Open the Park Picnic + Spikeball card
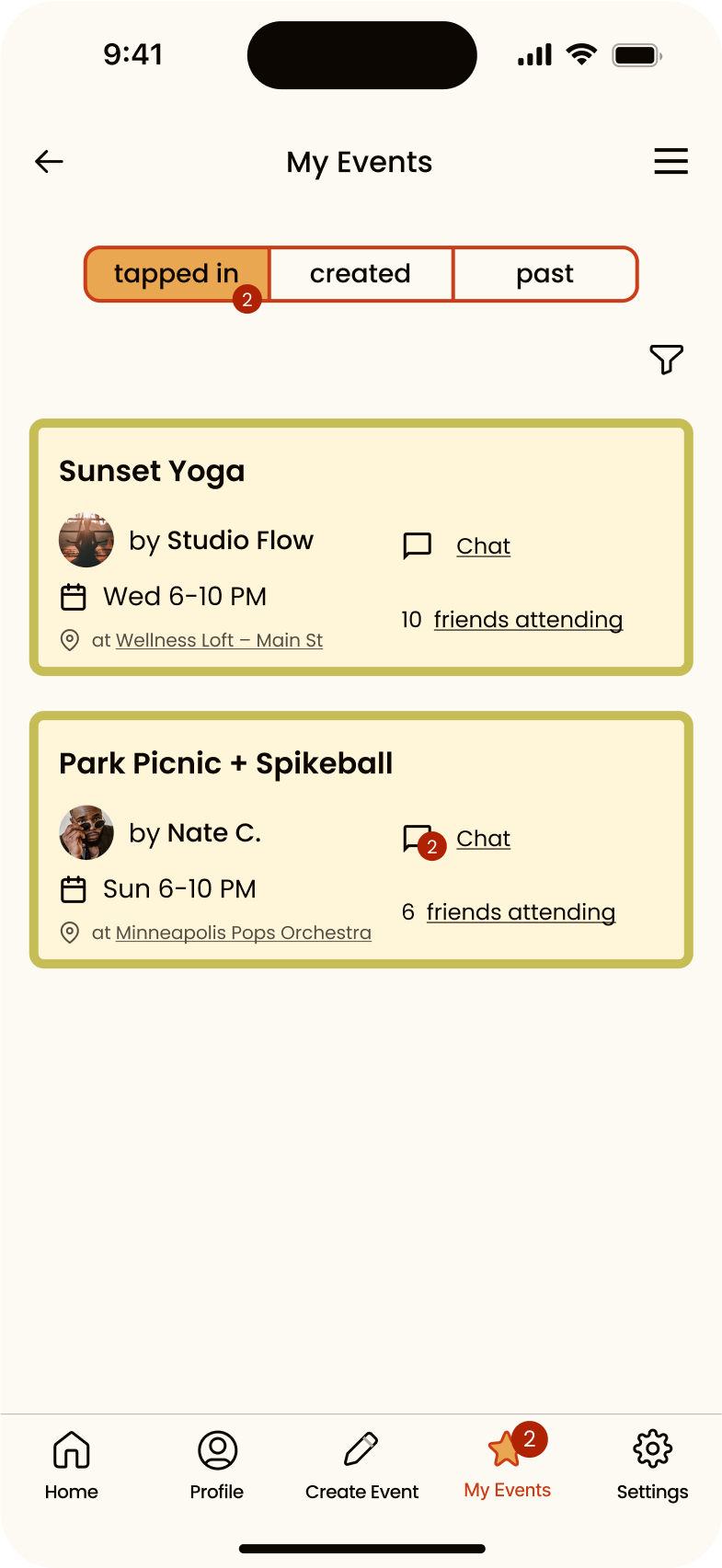This screenshot has width=722, height=1568. click(x=226, y=764)
